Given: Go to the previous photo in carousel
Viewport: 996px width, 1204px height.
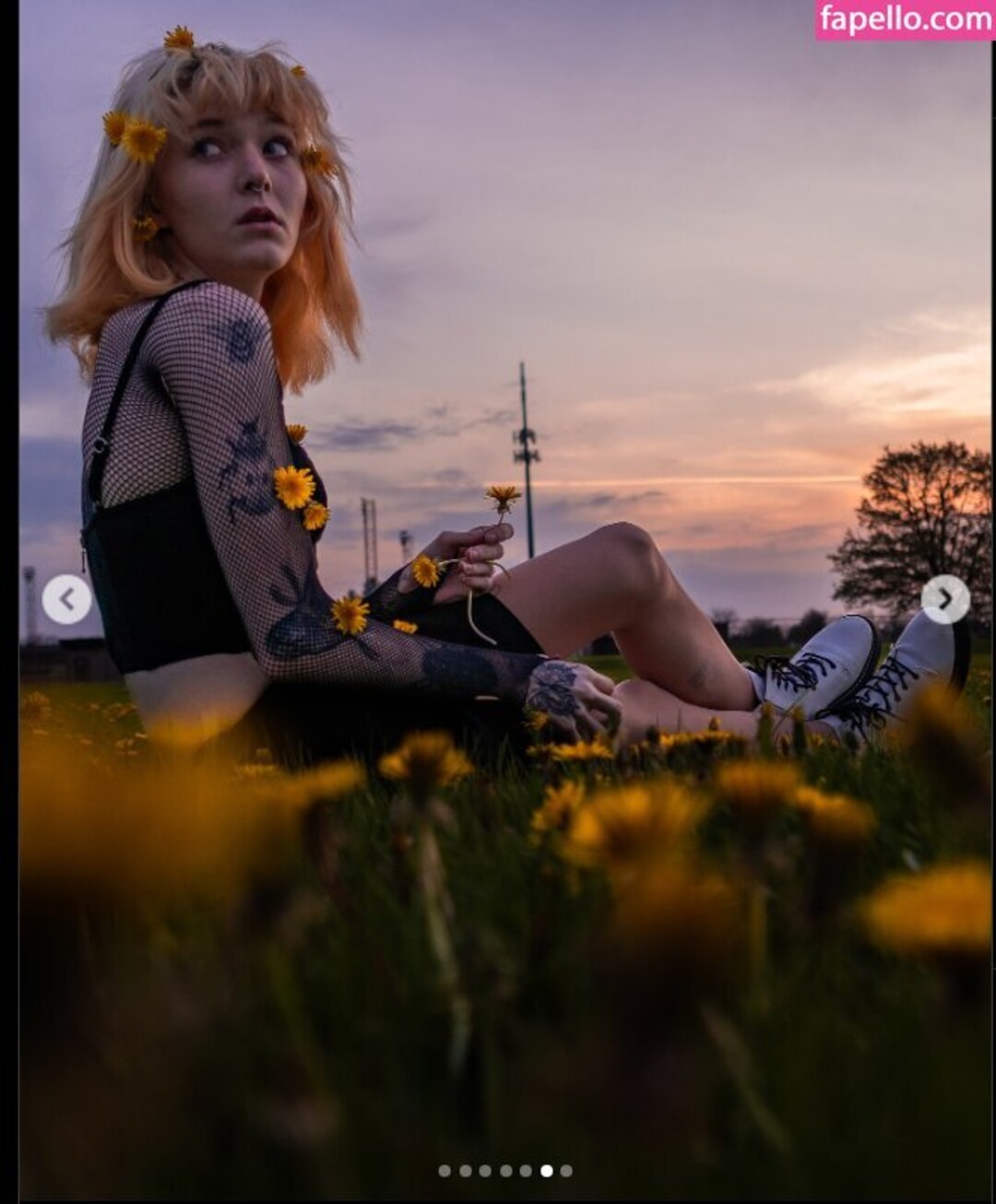Looking at the screenshot, I should pos(66,600).
